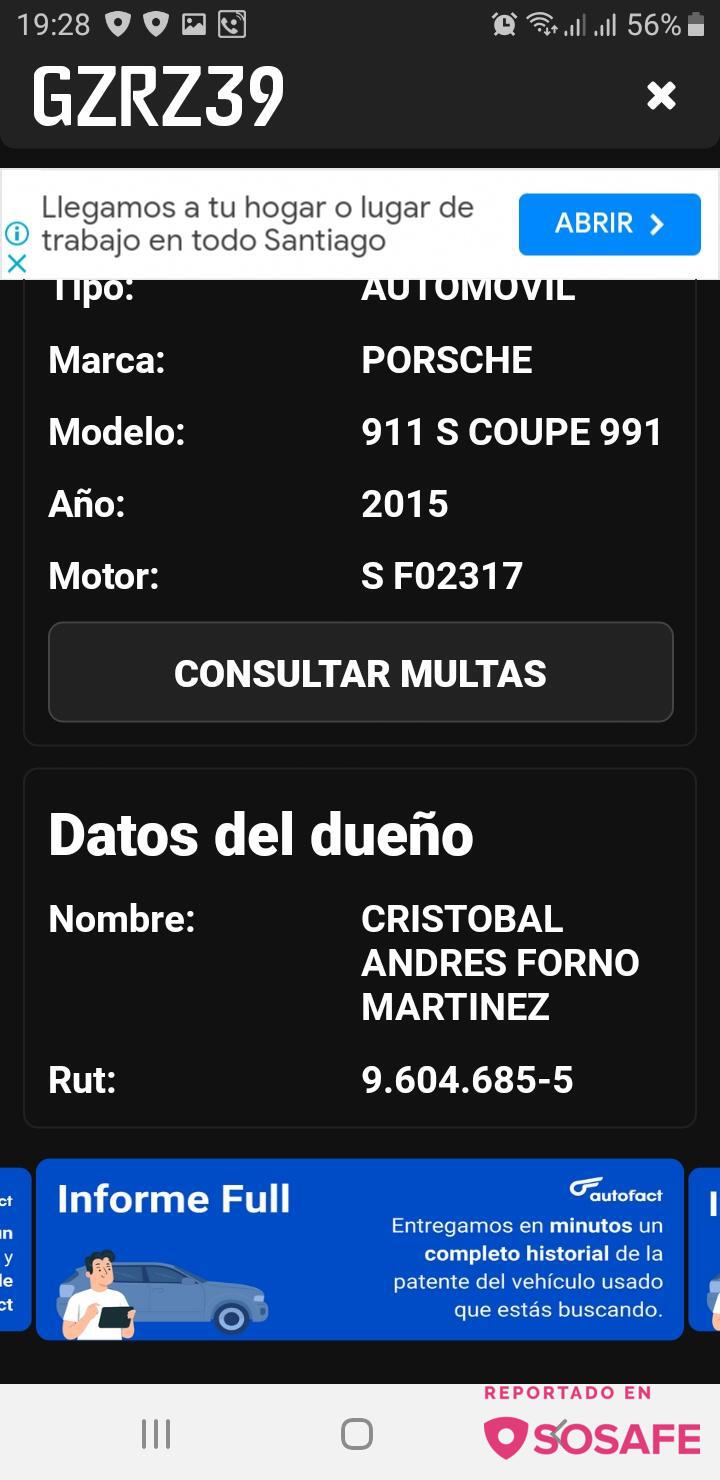The height and width of the screenshot is (1480, 720).
Task: Open the Informe Full autofact banner
Action: tap(360, 1249)
